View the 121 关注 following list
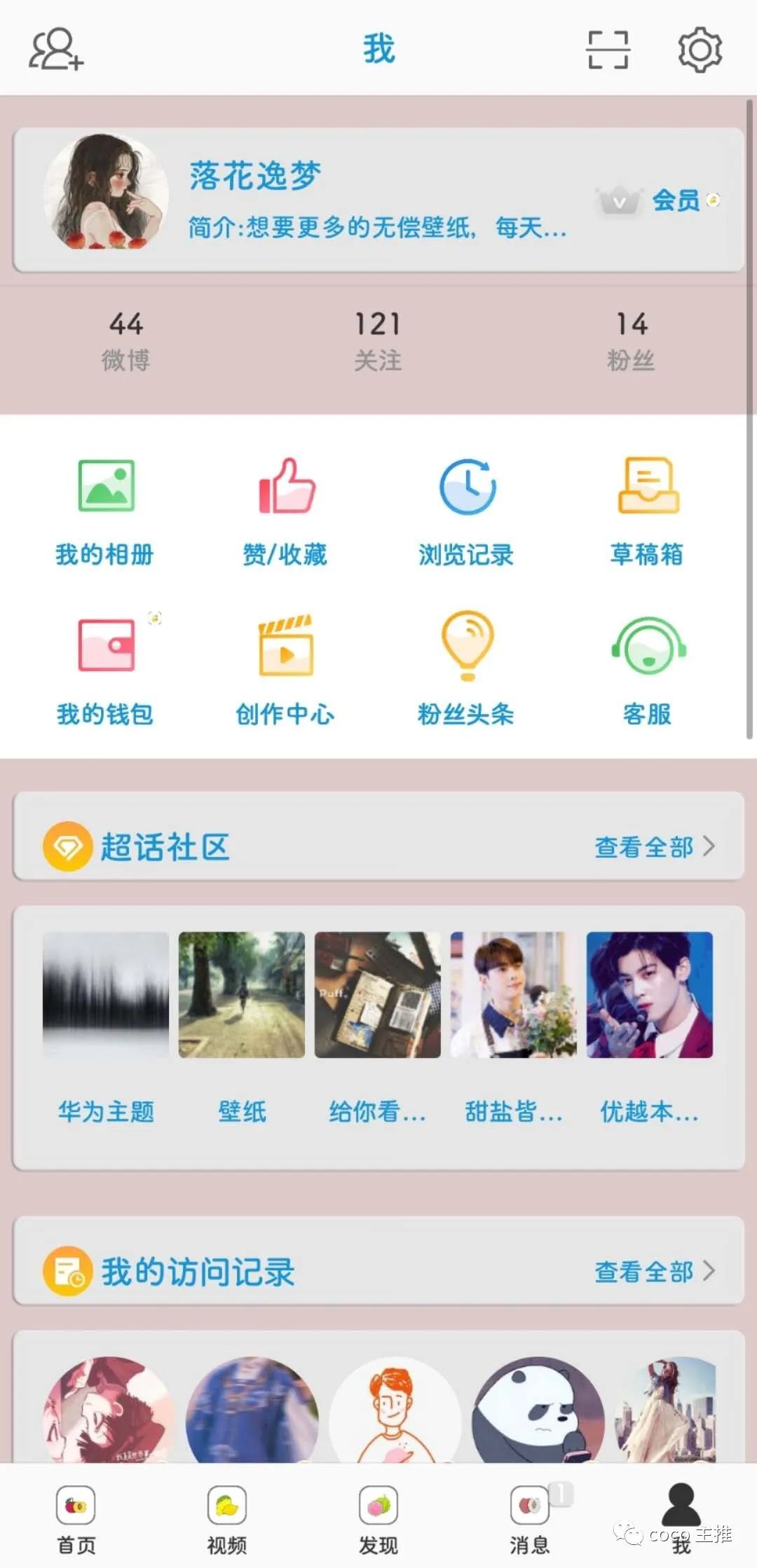Image resolution: width=757 pixels, height=1568 pixels. click(378, 341)
